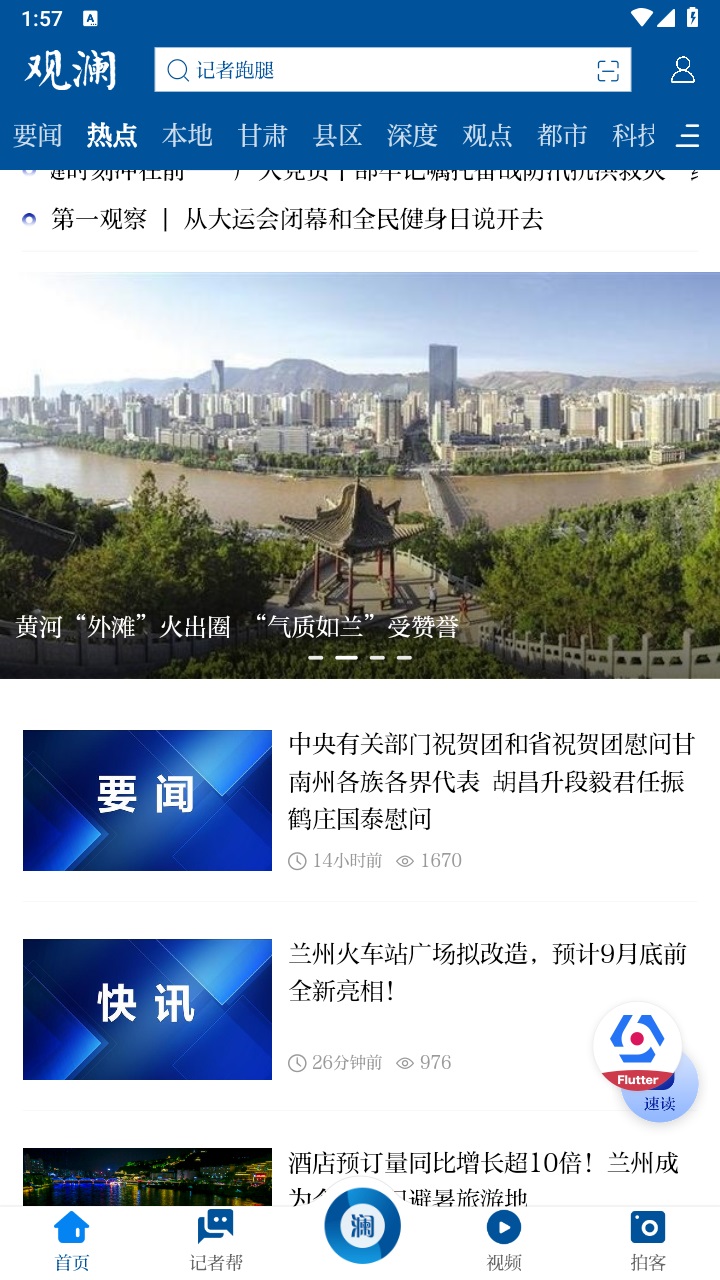Switch to the 甘肃 Gansu tab
The width and height of the screenshot is (720, 1280).
coord(261,136)
